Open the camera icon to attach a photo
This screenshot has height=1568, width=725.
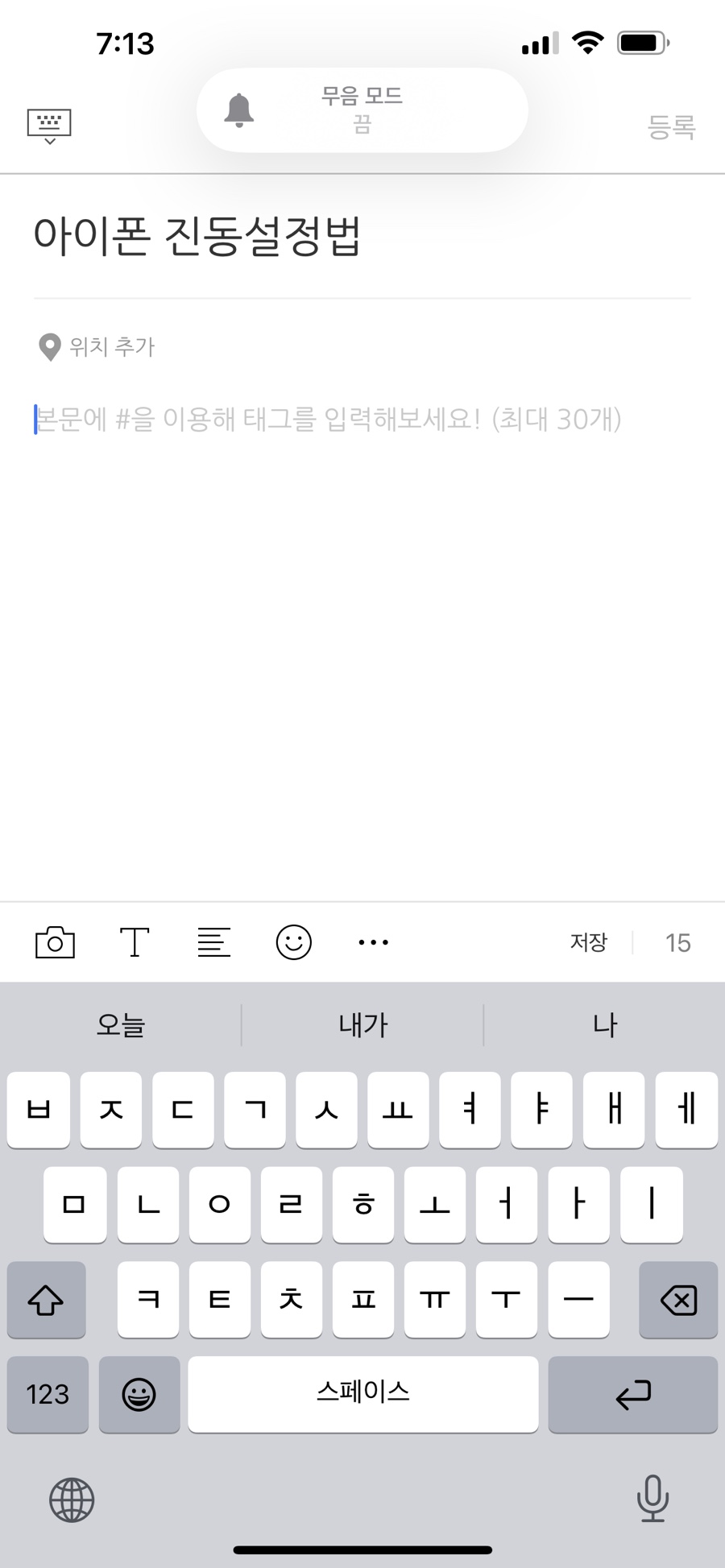pos(55,942)
